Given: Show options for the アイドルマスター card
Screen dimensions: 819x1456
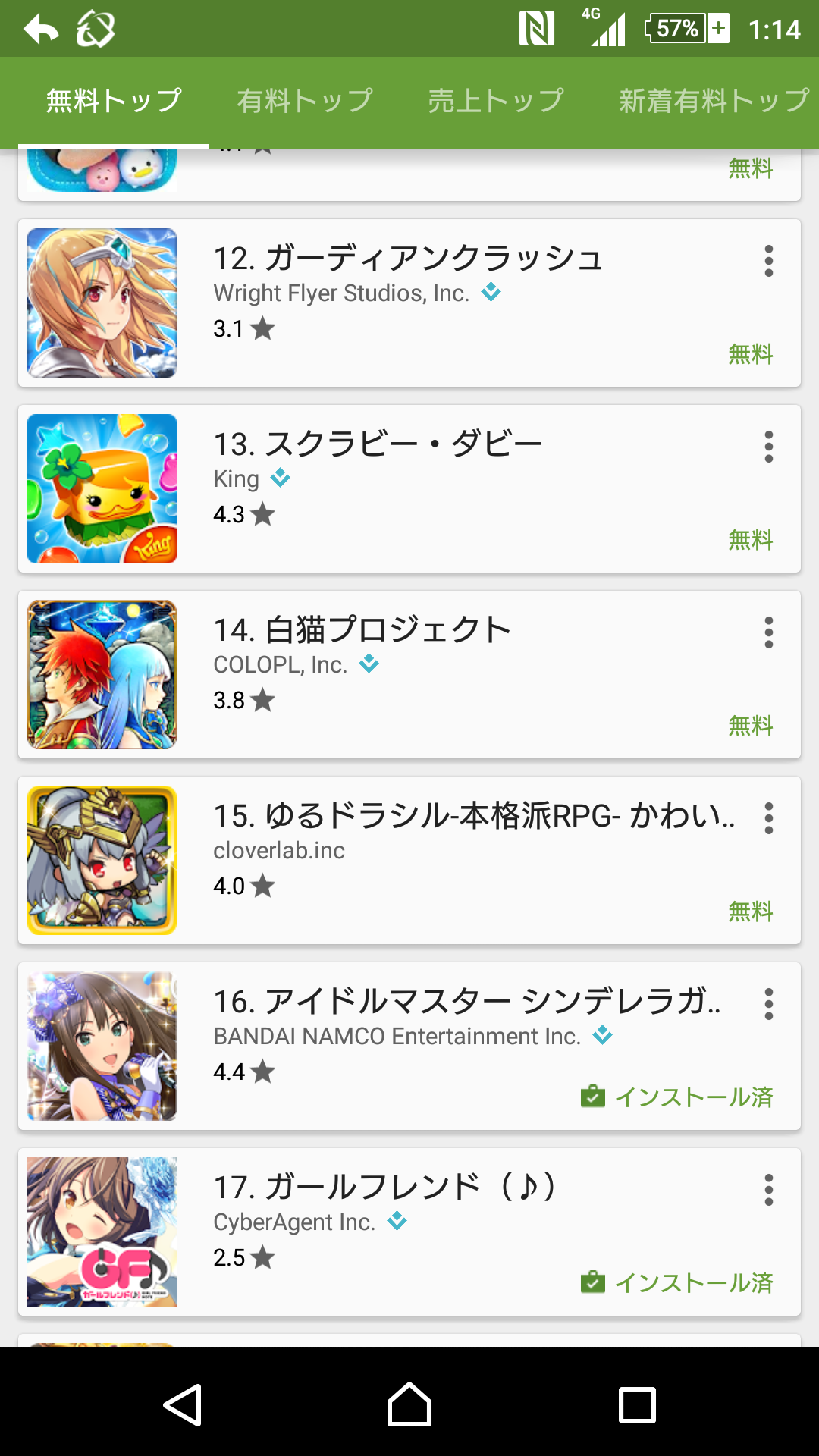Looking at the screenshot, I should coord(769,1004).
